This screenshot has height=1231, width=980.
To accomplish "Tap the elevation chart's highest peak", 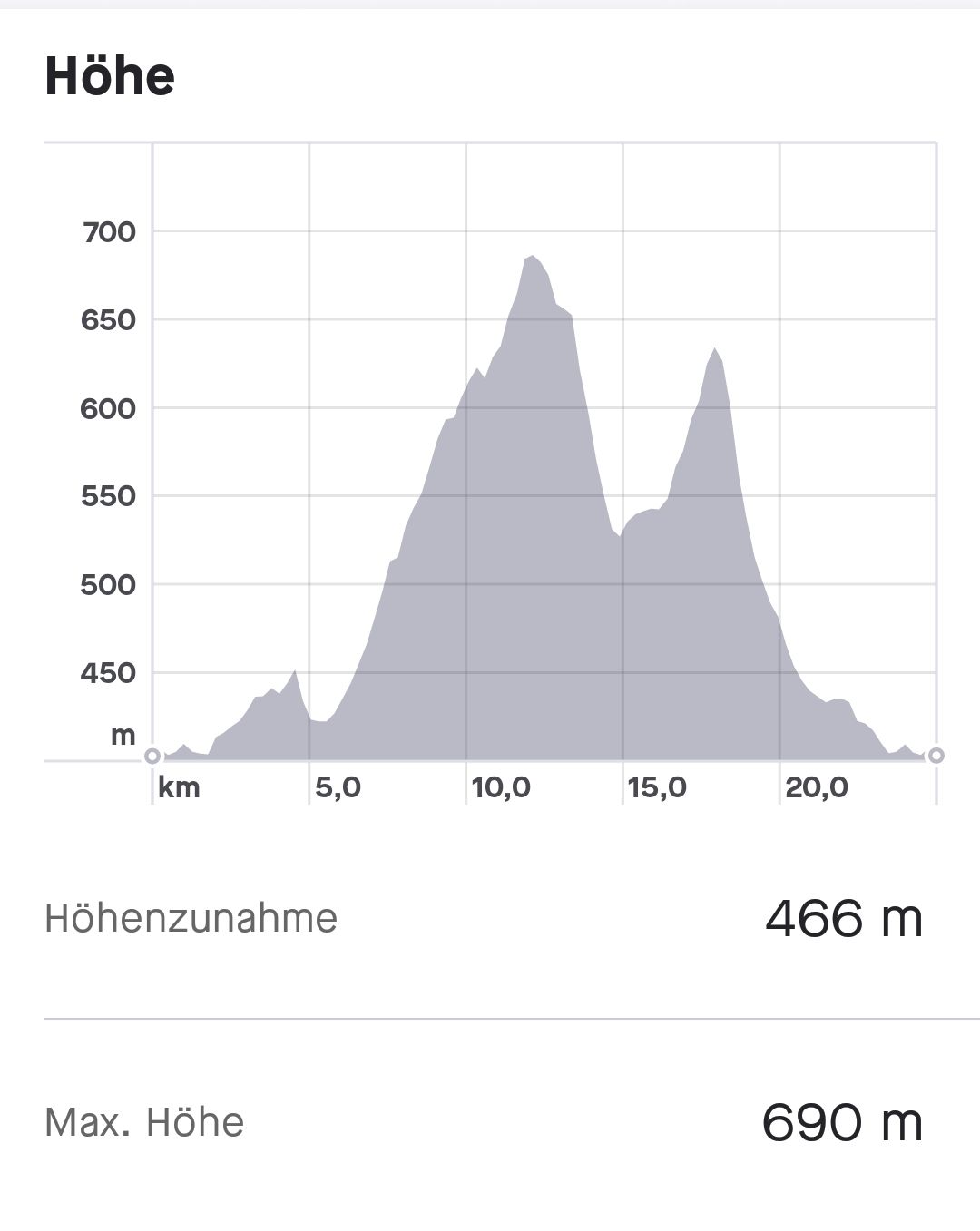I will (x=532, y=258).
